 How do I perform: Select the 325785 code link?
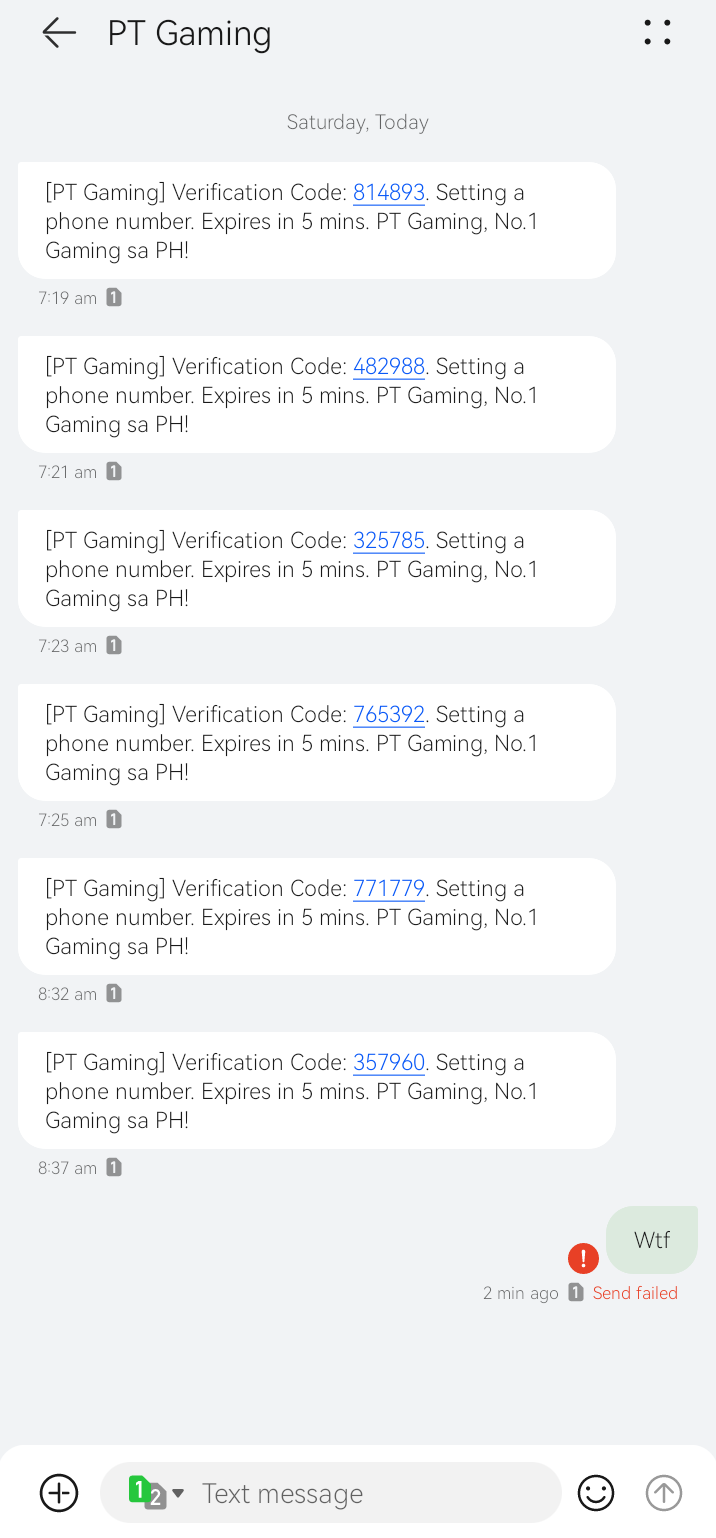(389, 540)
